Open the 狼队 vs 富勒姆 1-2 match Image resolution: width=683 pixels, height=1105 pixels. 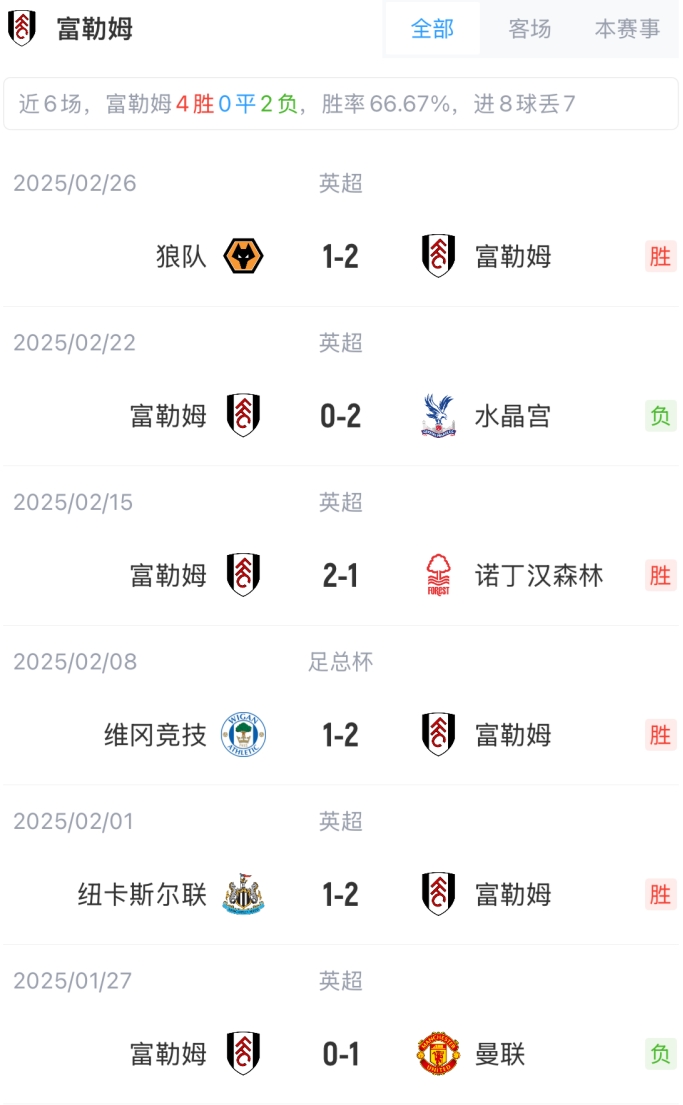[341, 257]
